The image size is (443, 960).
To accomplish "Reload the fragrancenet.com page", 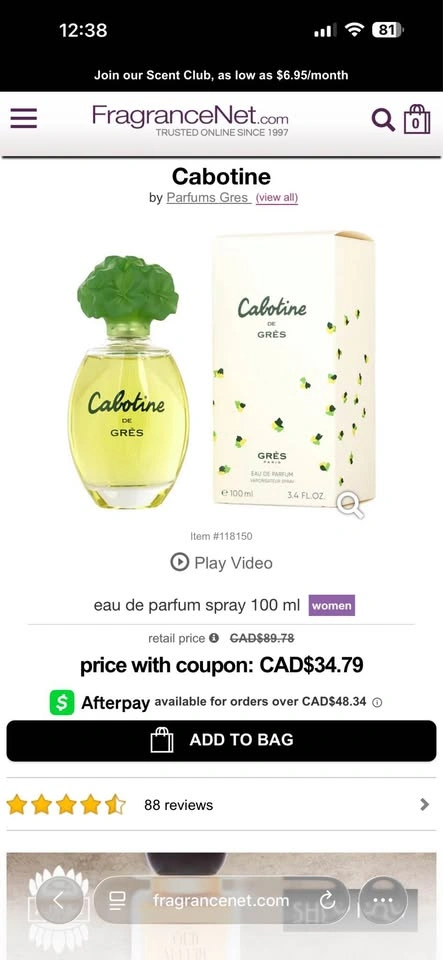I will (328, 900).
